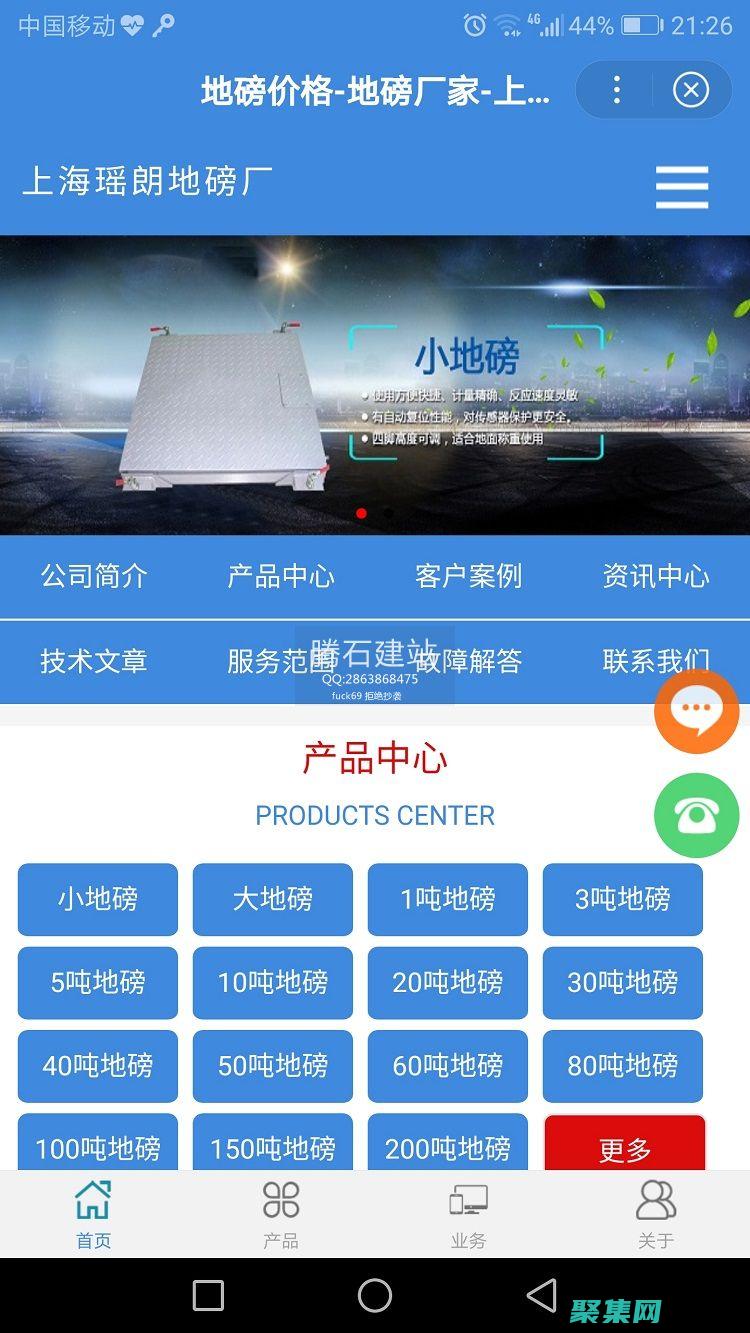This screenshot has height=1333, width=750.
Task: Open the hamburger menu
Action: pos(681,186)
